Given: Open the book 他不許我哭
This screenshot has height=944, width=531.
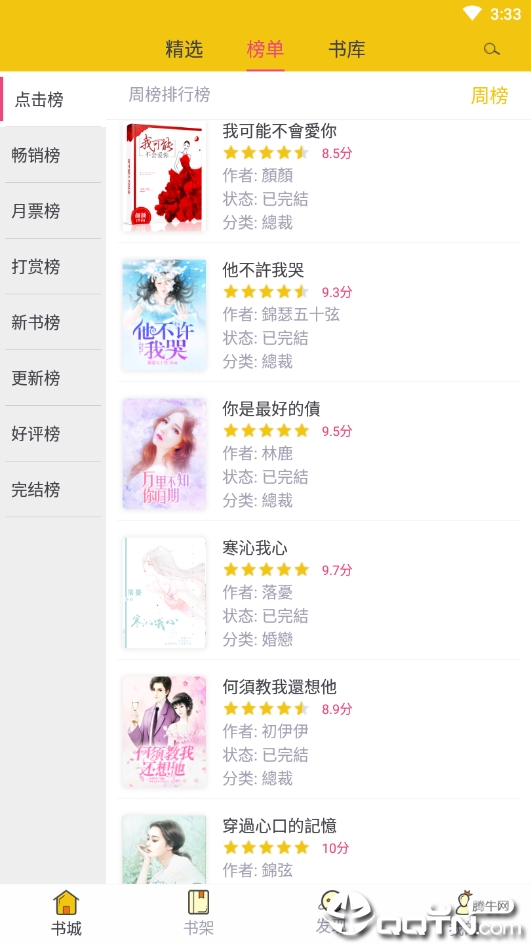Looking at the screenshot, I should [318, 312].
